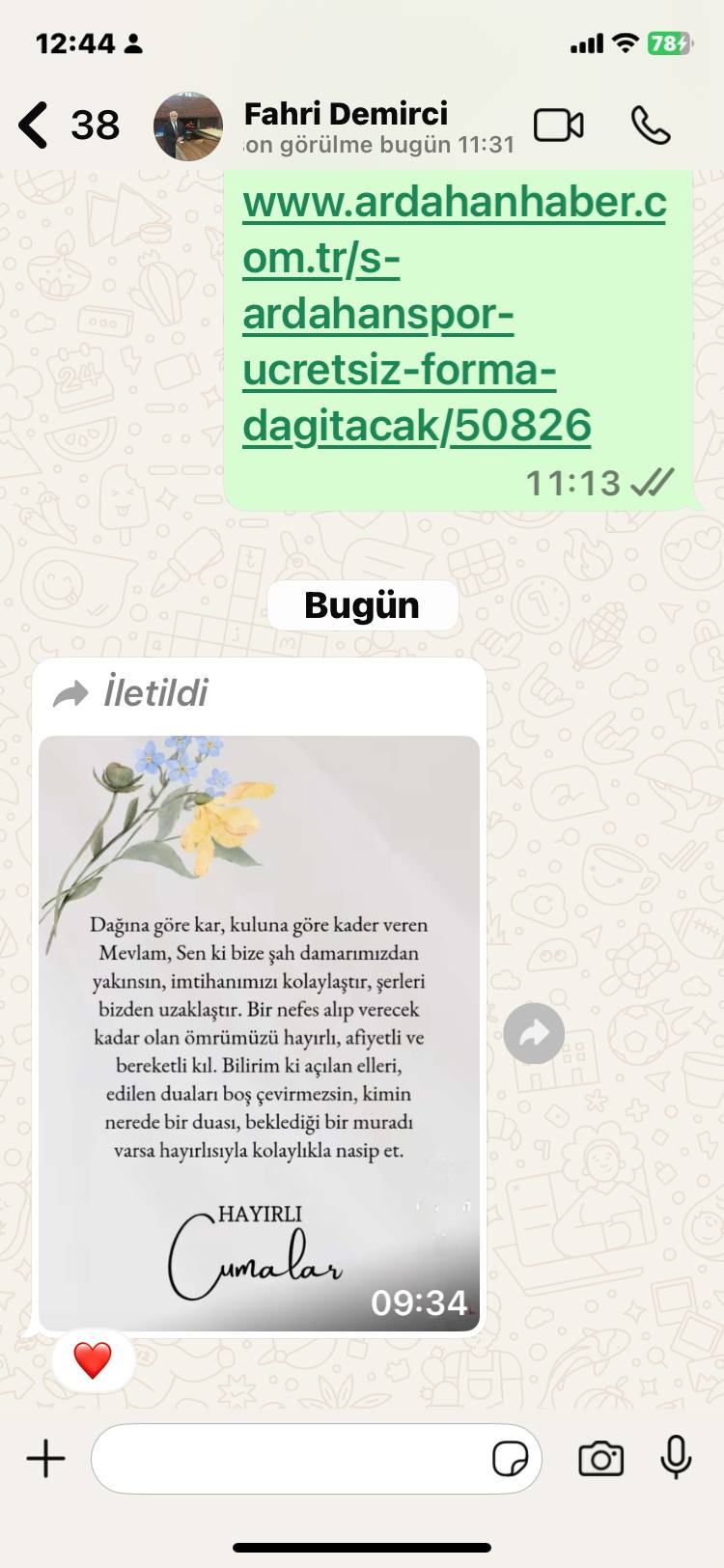Go back to the chat list

tap(36, 126)
